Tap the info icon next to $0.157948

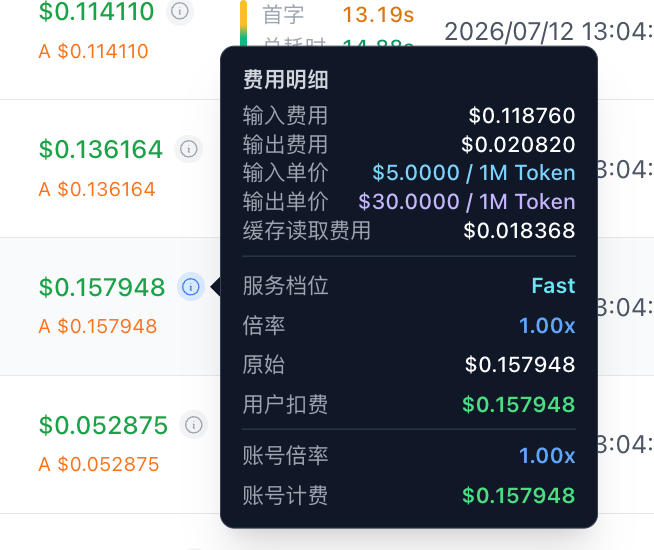click(191, 287)
